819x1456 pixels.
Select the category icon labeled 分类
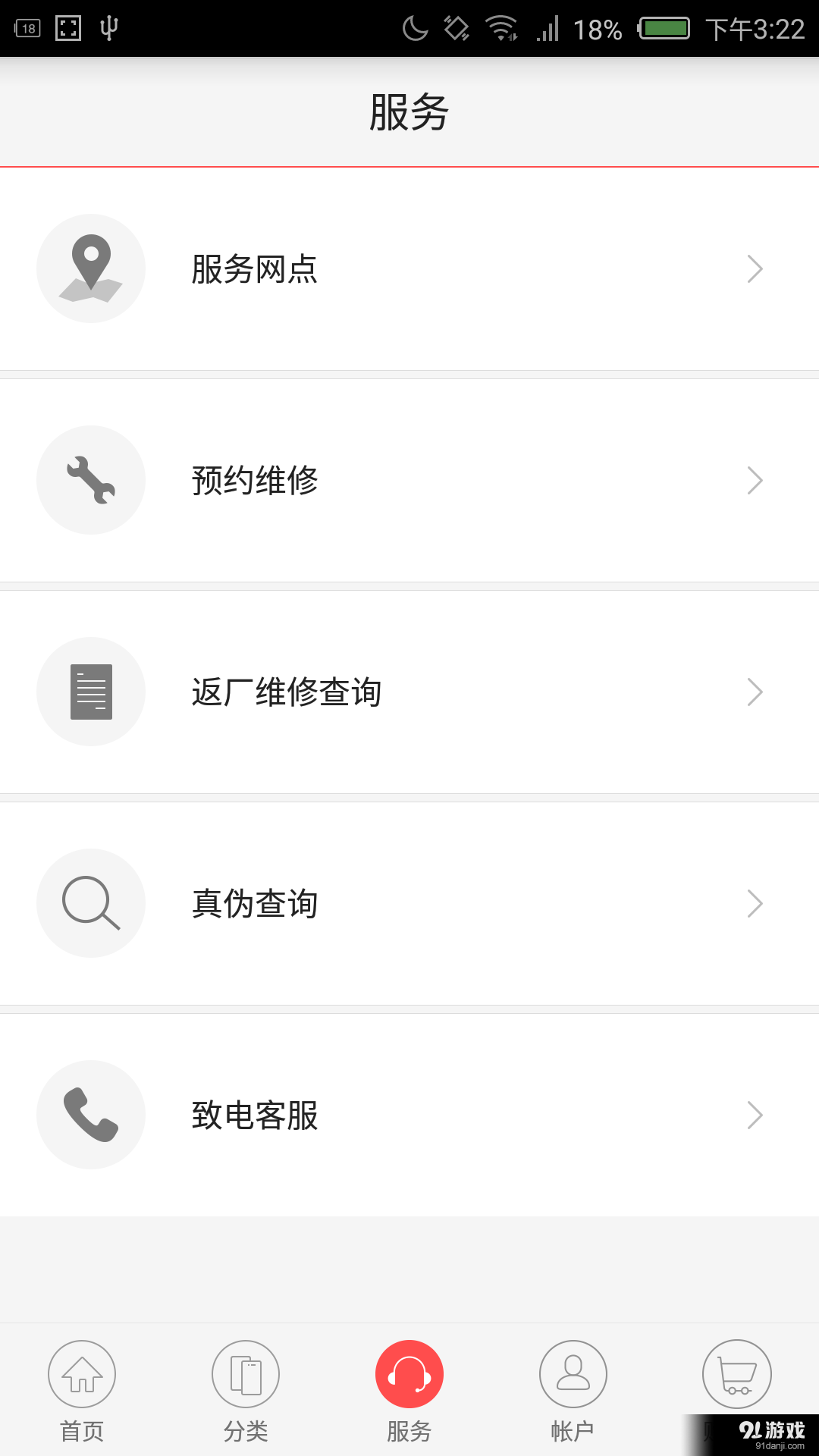[x=246, y=1373]
